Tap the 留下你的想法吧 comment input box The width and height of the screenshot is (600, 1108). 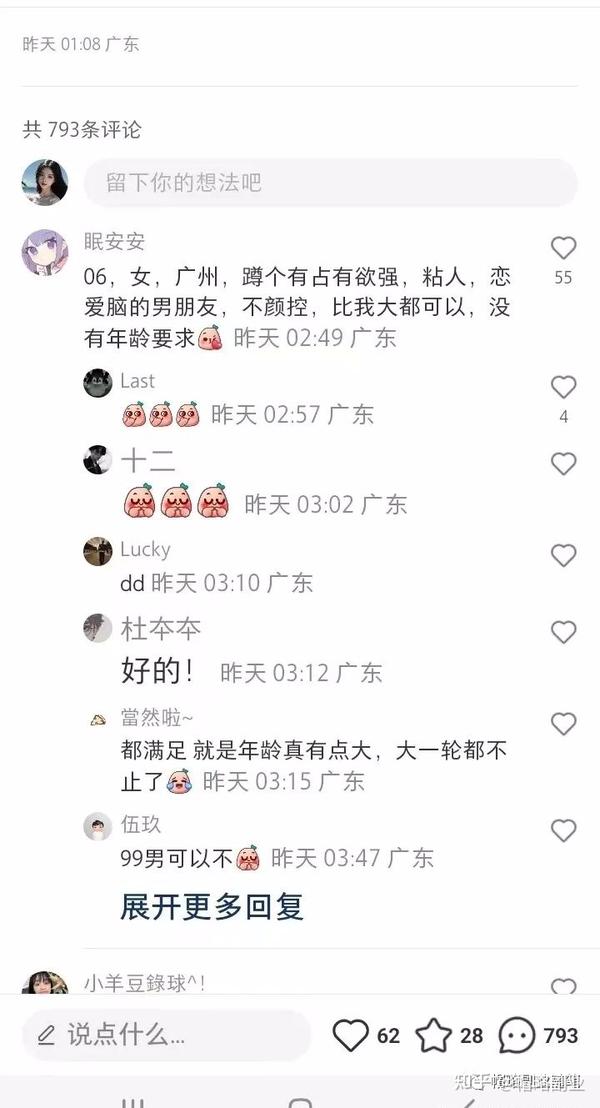point(330,183)
